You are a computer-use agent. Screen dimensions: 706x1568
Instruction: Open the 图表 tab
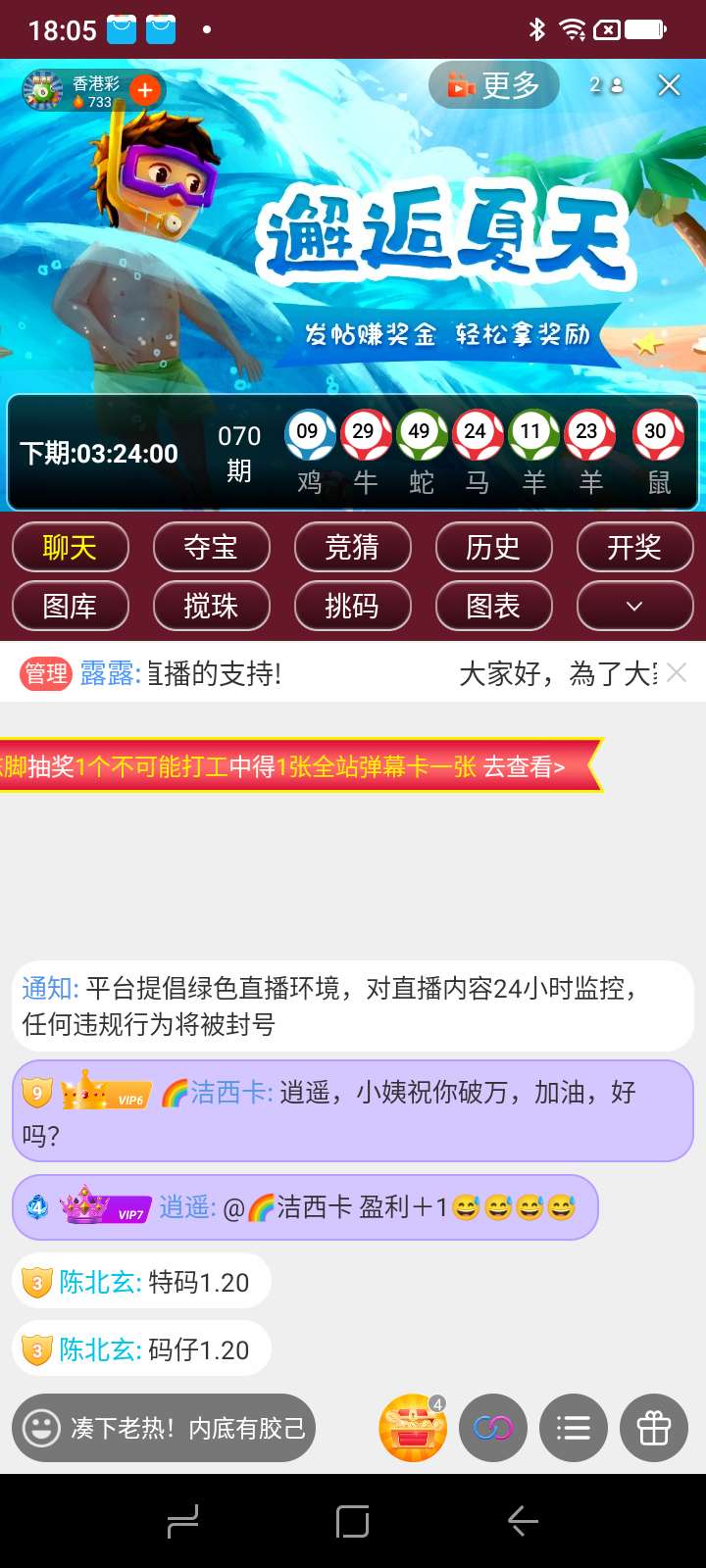(x=494, y=606)
